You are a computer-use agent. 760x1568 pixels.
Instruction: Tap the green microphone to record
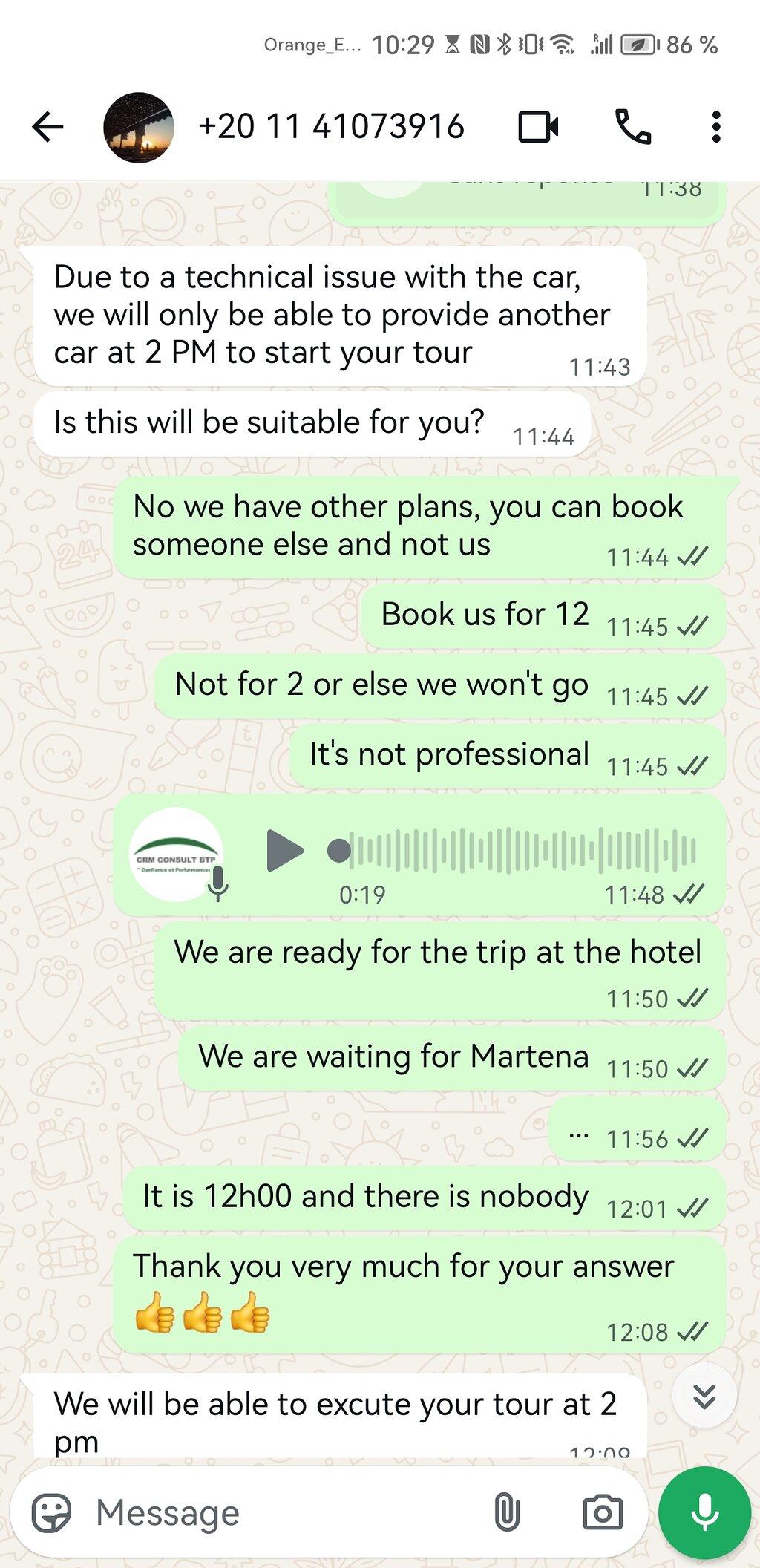[x=704, y=1512]
